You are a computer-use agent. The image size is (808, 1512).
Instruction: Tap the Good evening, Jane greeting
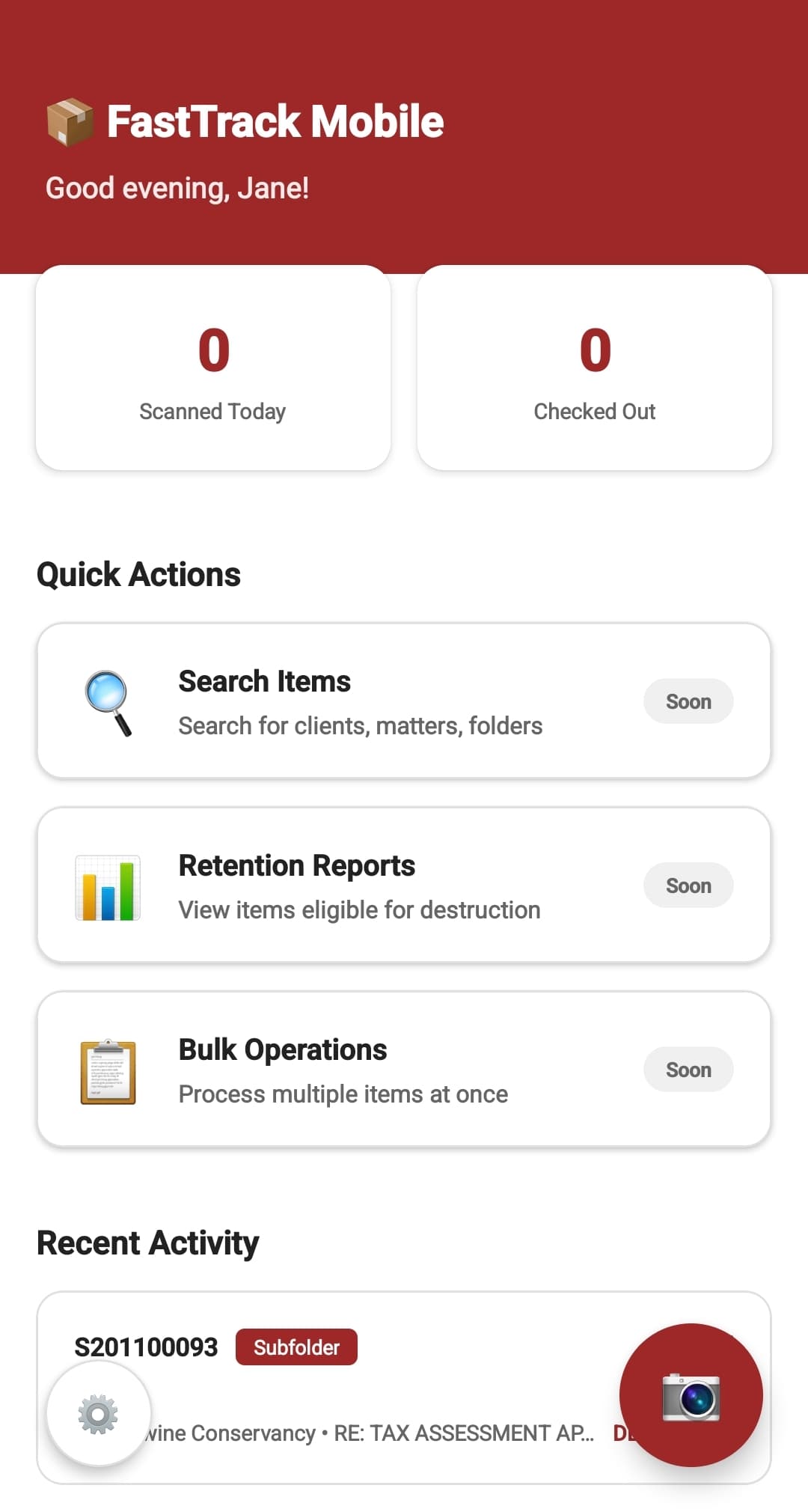[x=177, y=188]
